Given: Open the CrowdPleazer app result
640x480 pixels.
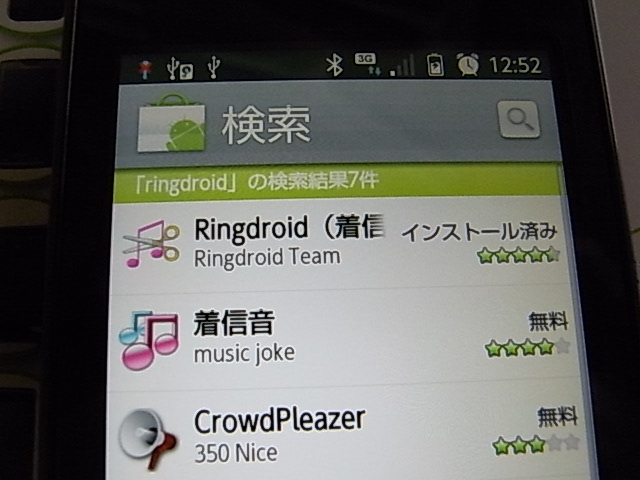Looking at the screenshot, I should click(300, 430).
